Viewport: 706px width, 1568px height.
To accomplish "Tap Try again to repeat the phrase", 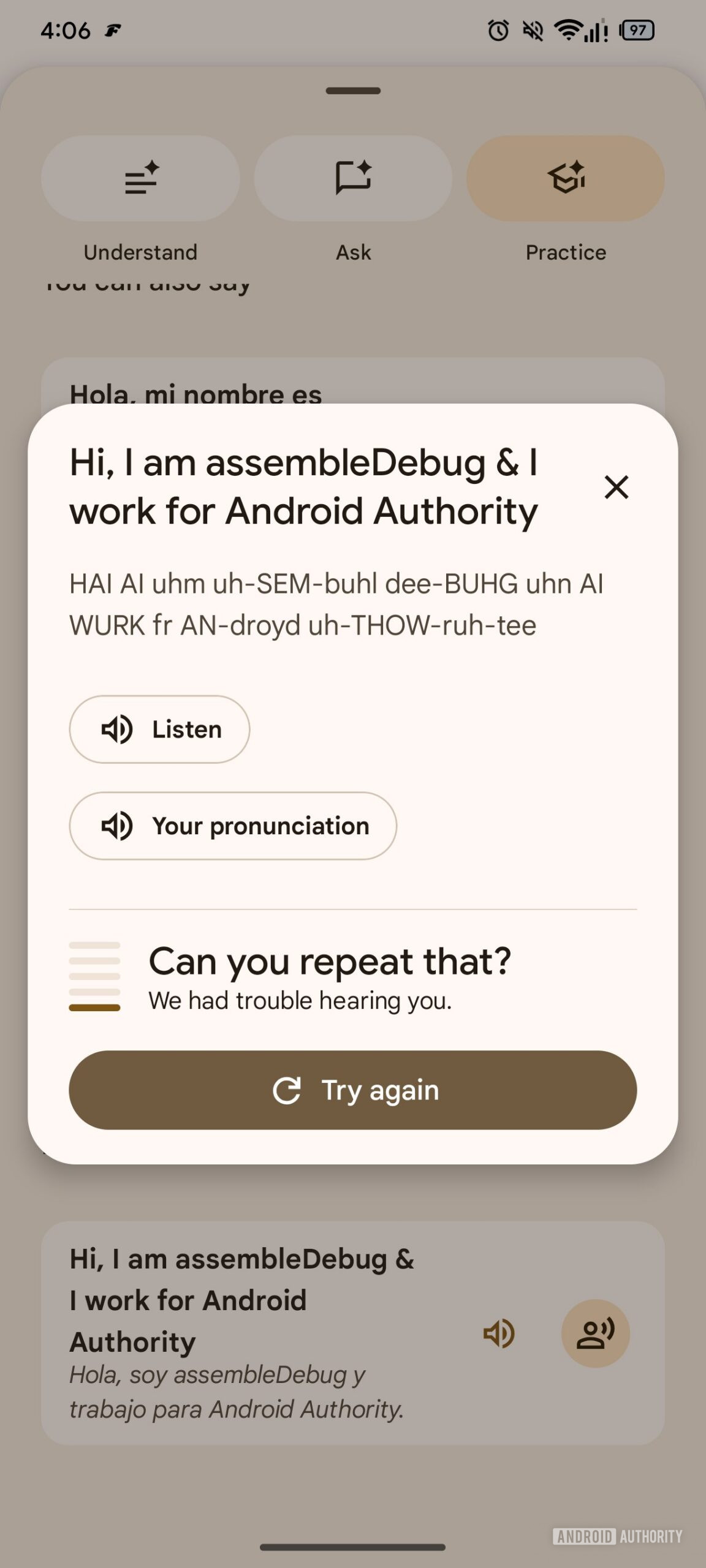I will pos(353,1090).
